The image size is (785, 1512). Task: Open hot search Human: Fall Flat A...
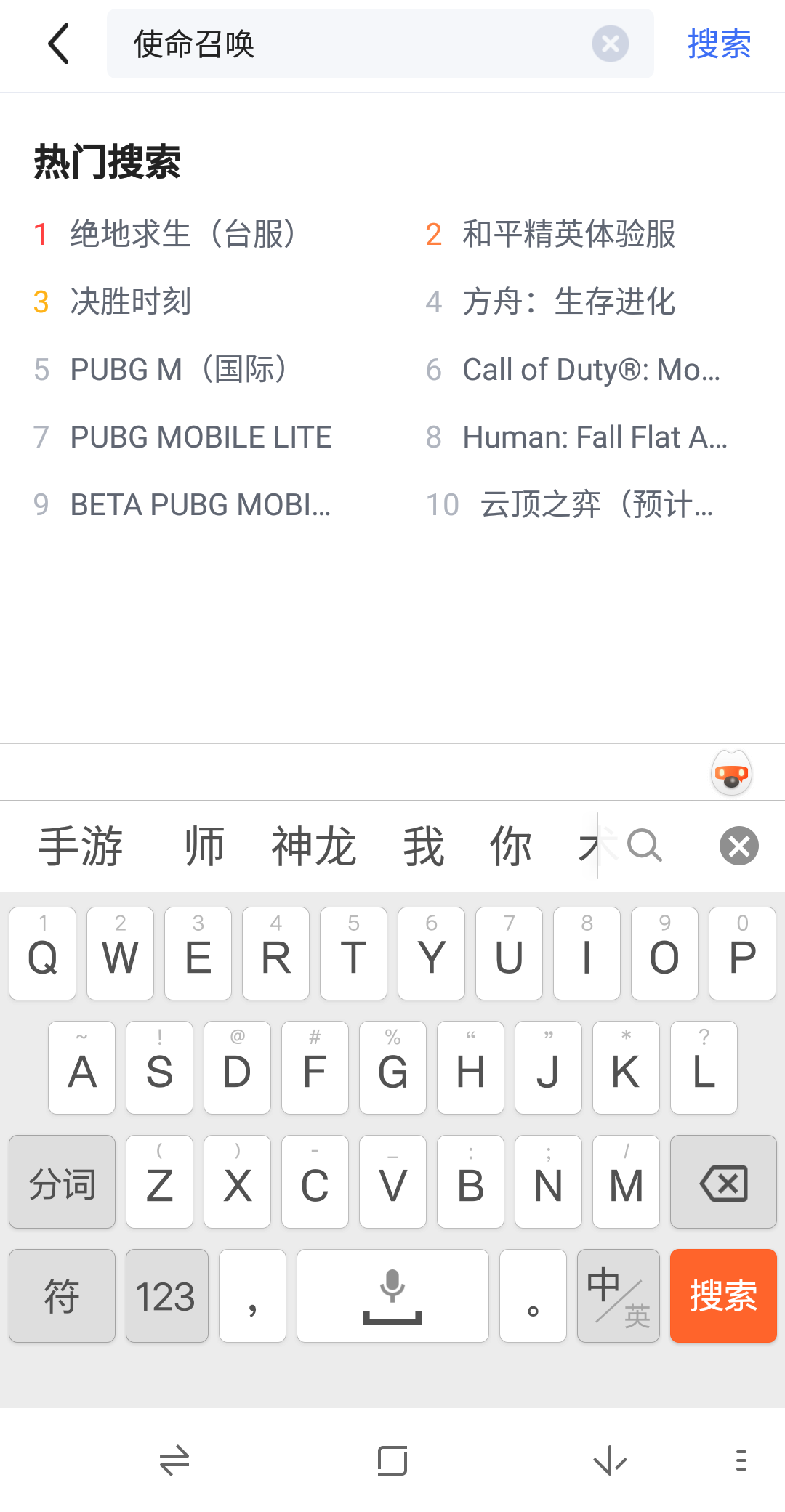(x=595, y=437)
